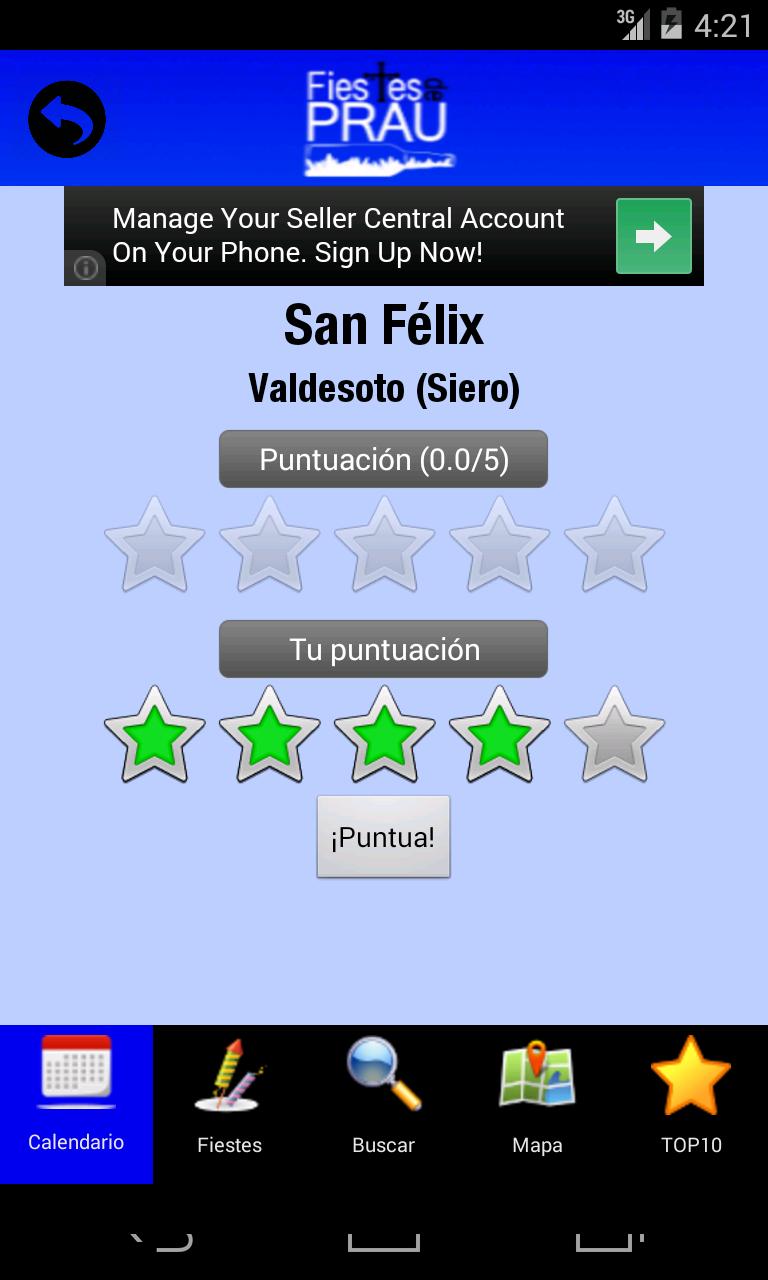
Task: Set your rating to four stars
Action: tap(499, 735)
